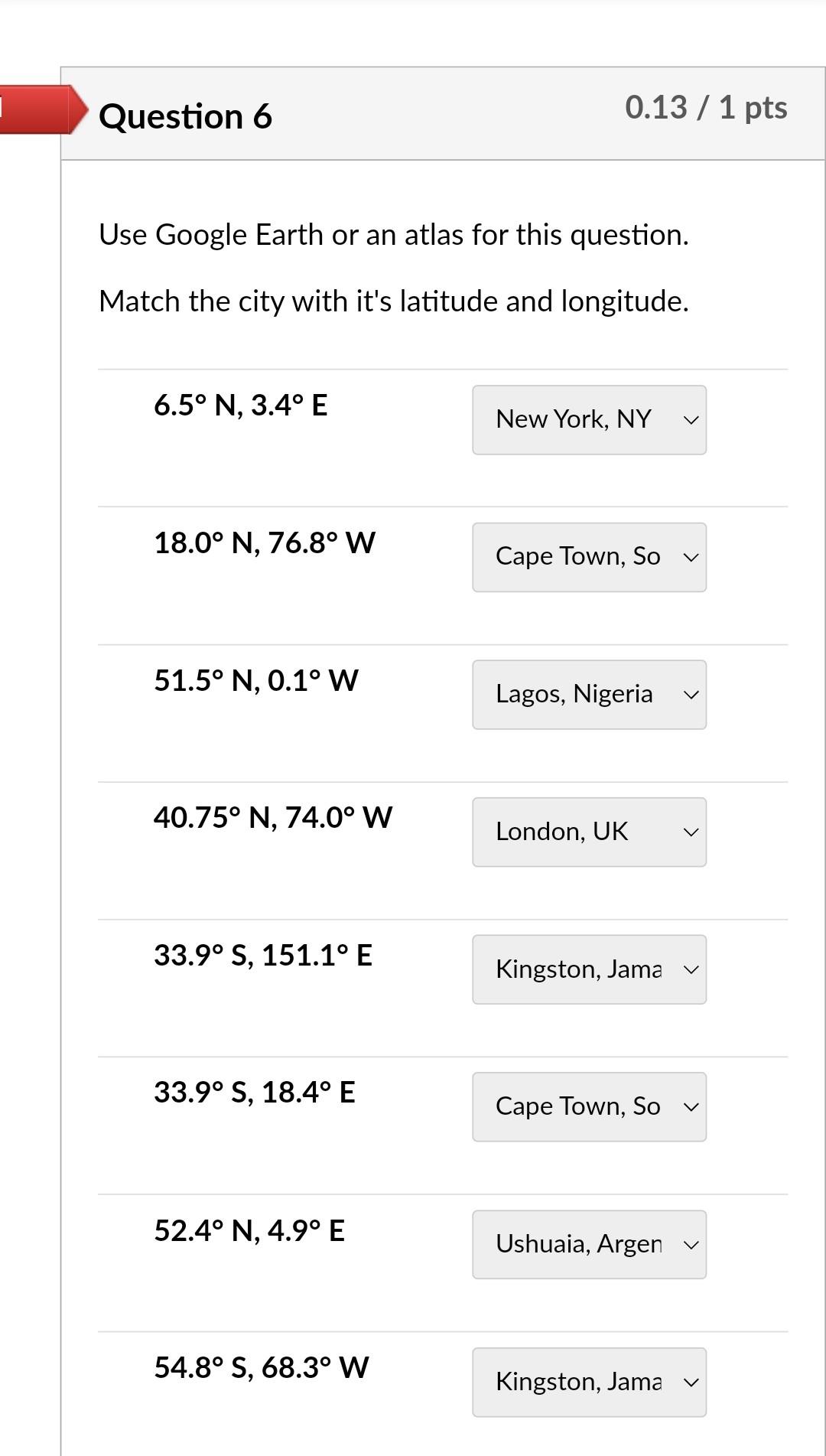The height and width of the screenshot is (1456, 826).
Task: Change the city selection for 51.5° N, 0.1° W
Action: click(589, 695)
